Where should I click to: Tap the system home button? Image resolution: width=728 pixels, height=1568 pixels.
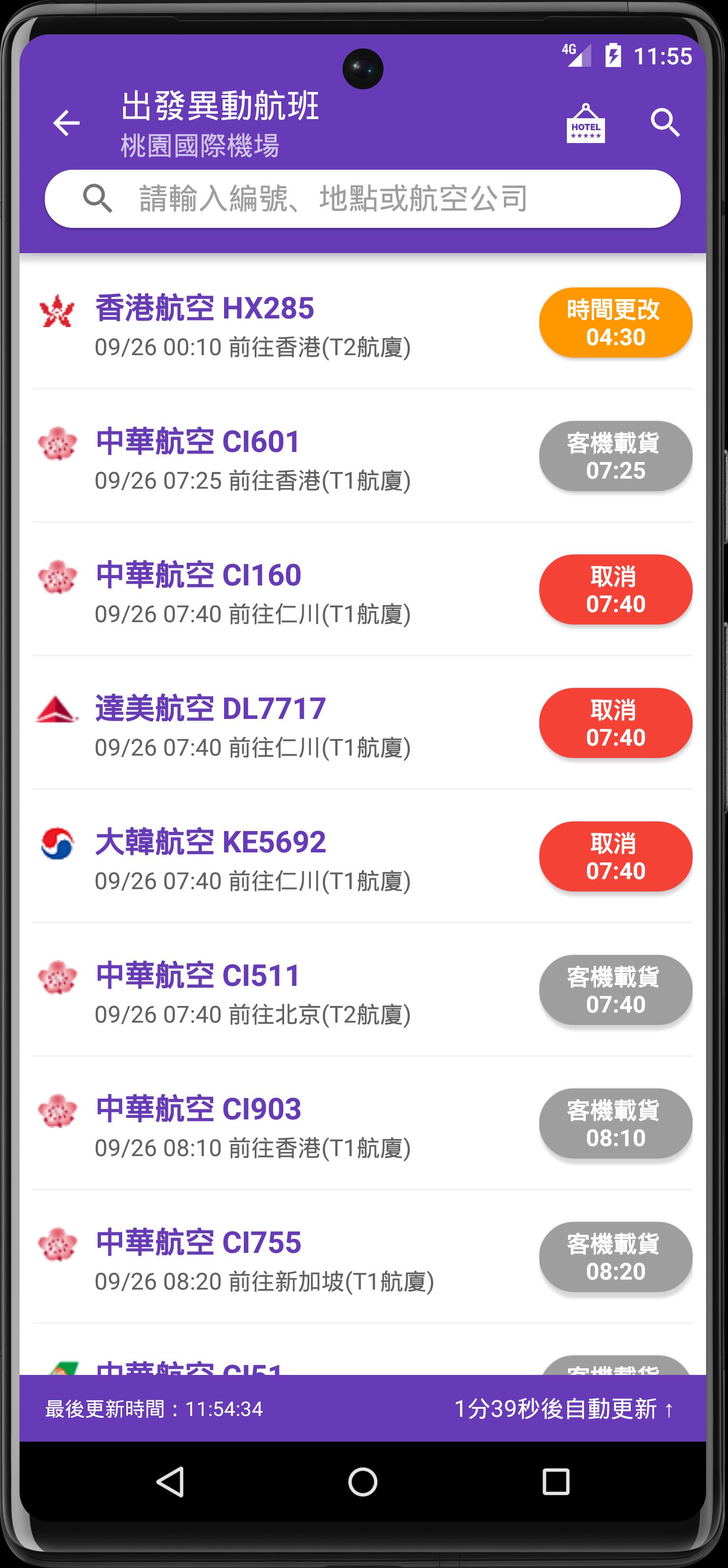click(x=363, y=1482)
